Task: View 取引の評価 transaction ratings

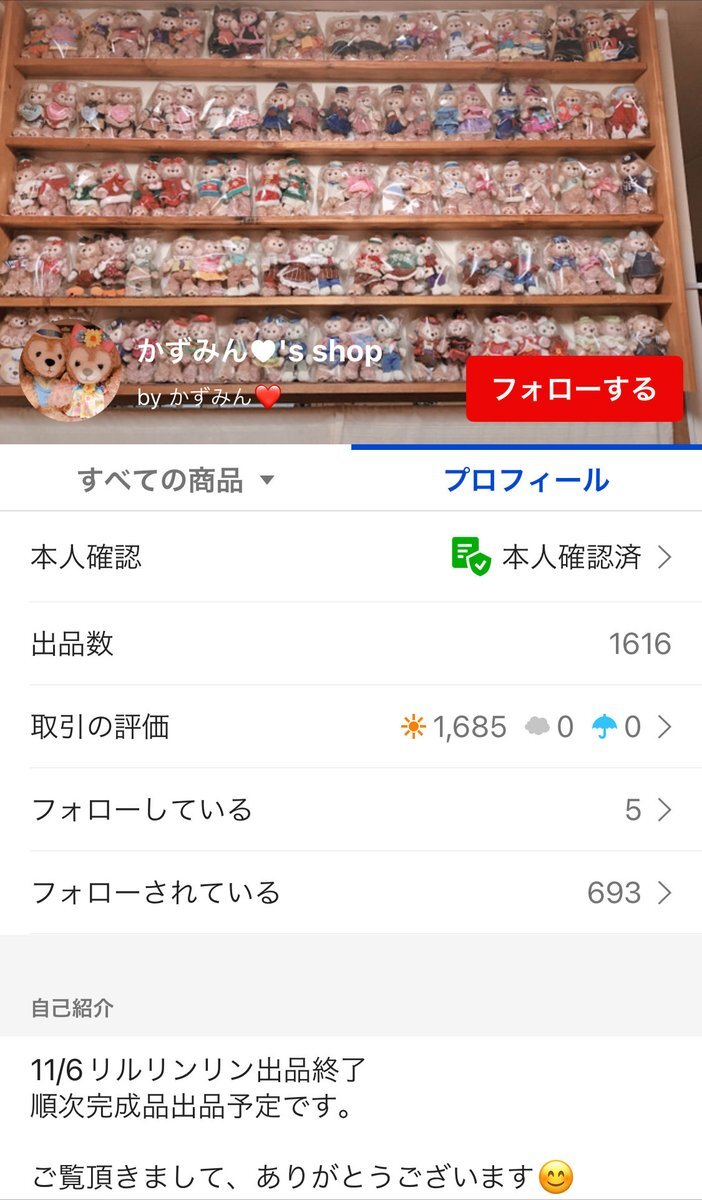Action: click(351, 727)
